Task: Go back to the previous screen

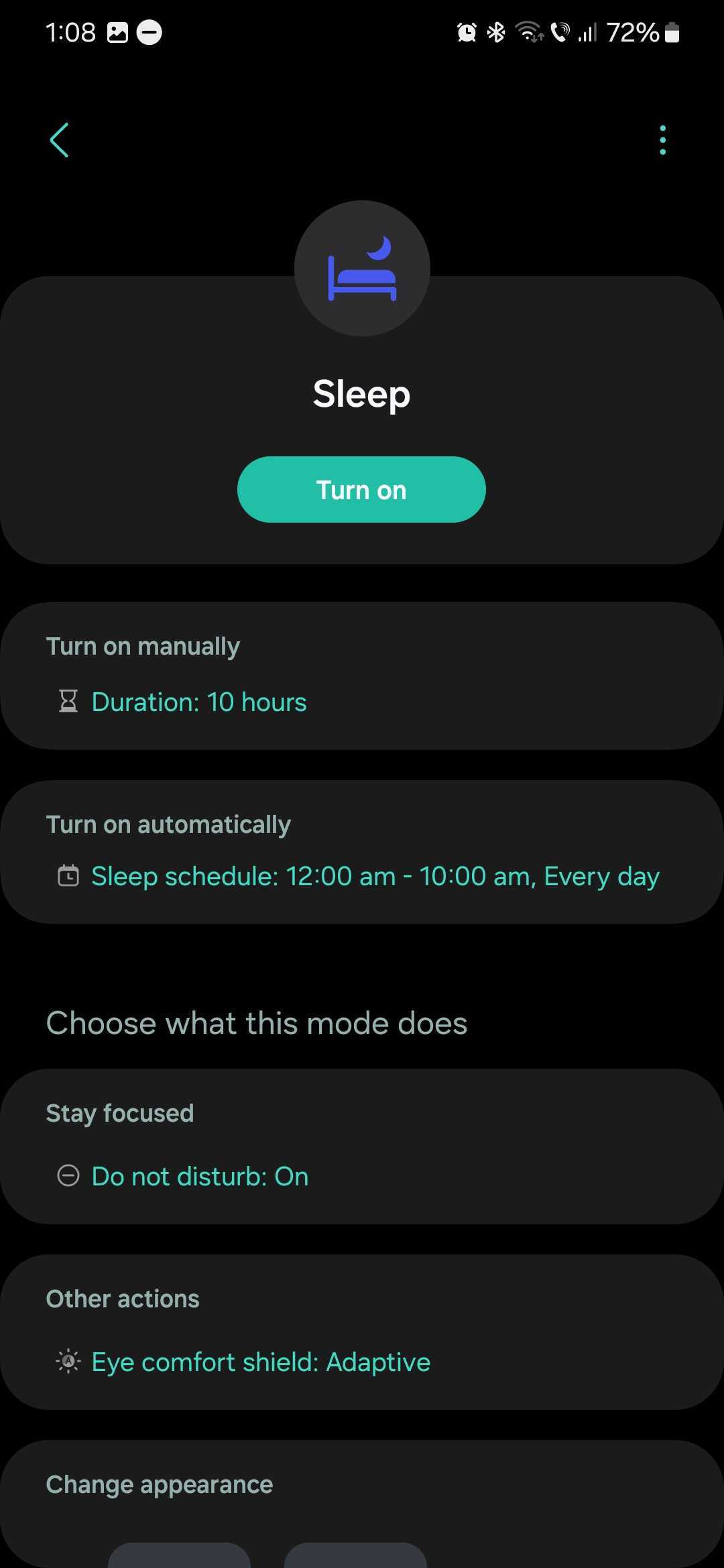Action: 60,140
